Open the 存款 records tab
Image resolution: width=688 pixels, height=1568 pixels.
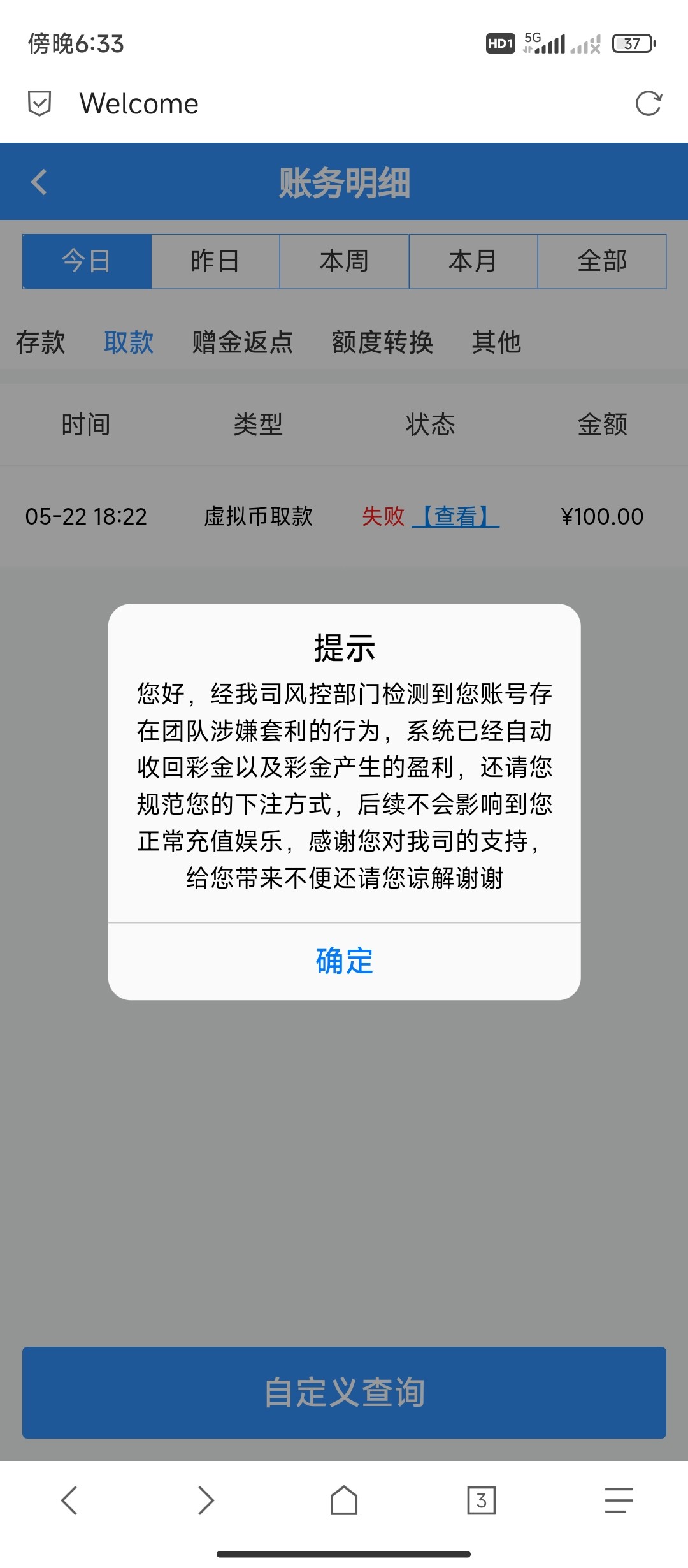point(41,342)
